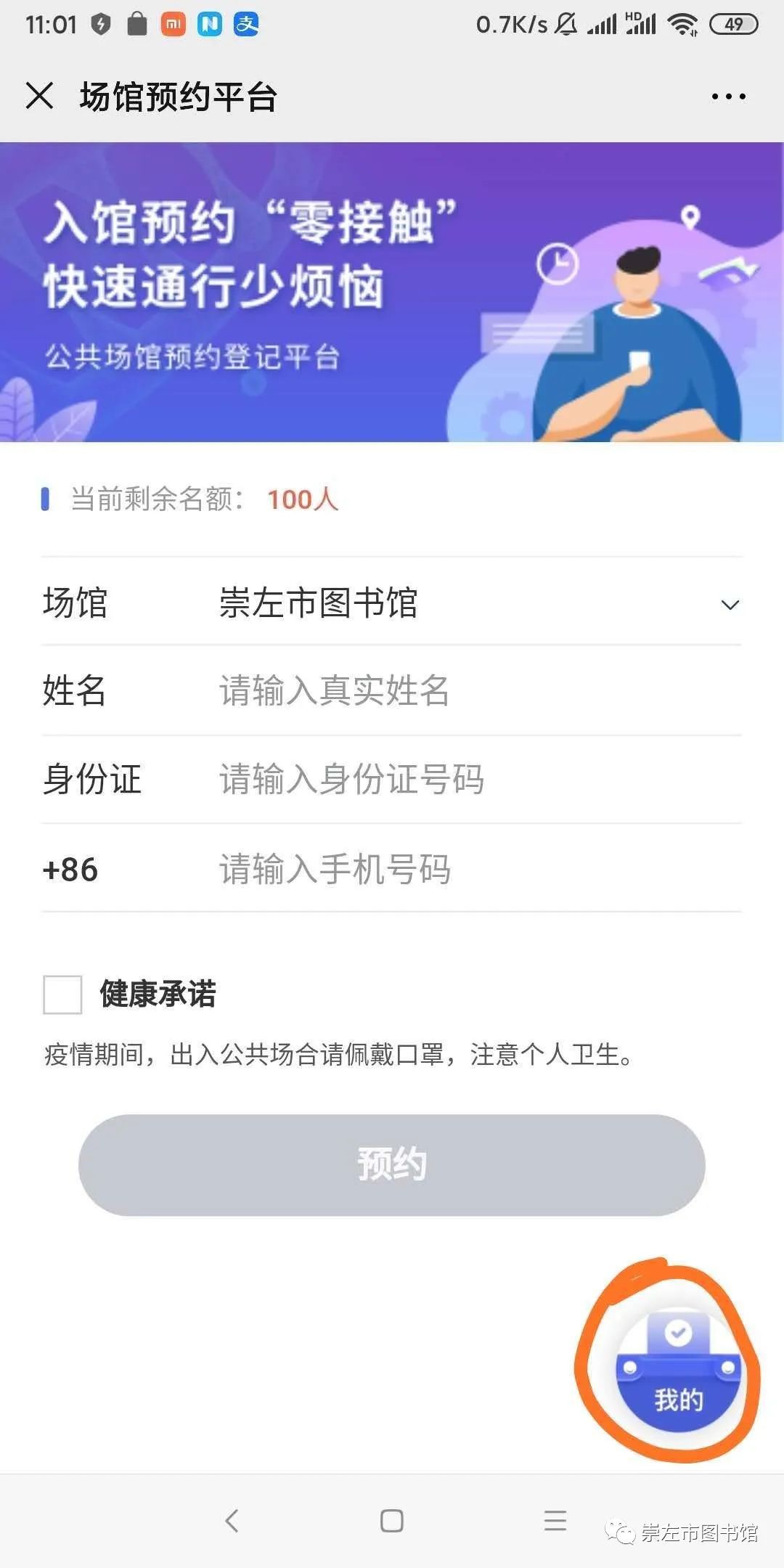The image size is (784, 1568).
Task: Go to the system home screen
Action: [392, 1520]
